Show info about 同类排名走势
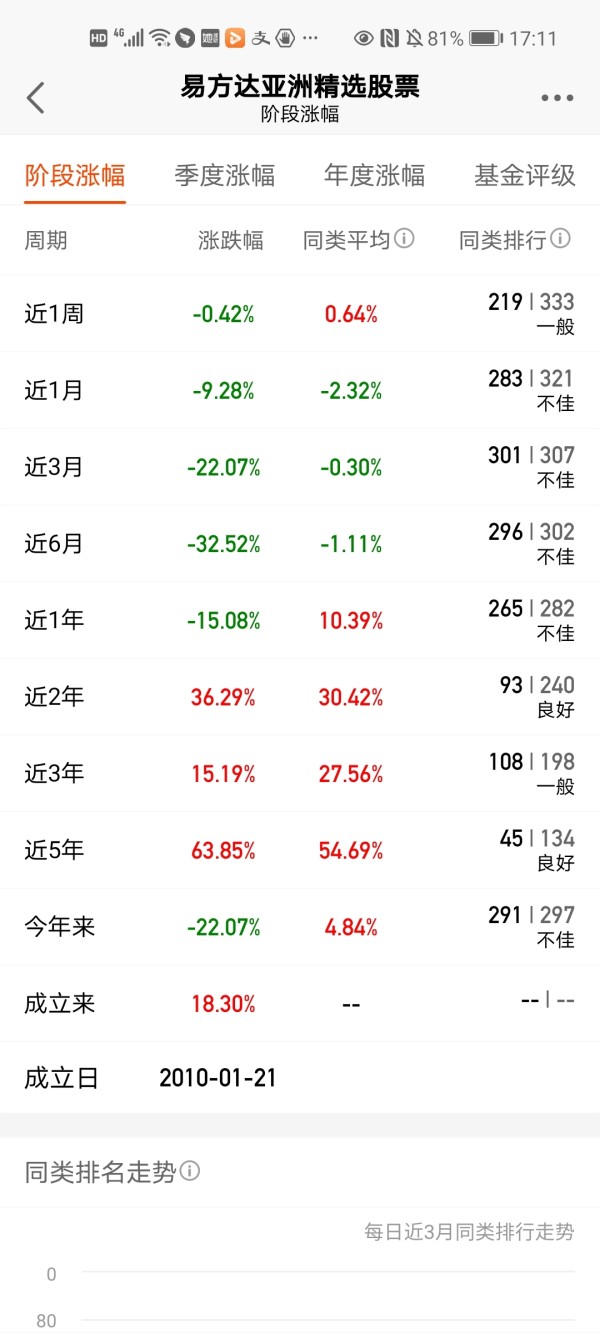Screen dimensions: 600x1333 pos(190,1171)
